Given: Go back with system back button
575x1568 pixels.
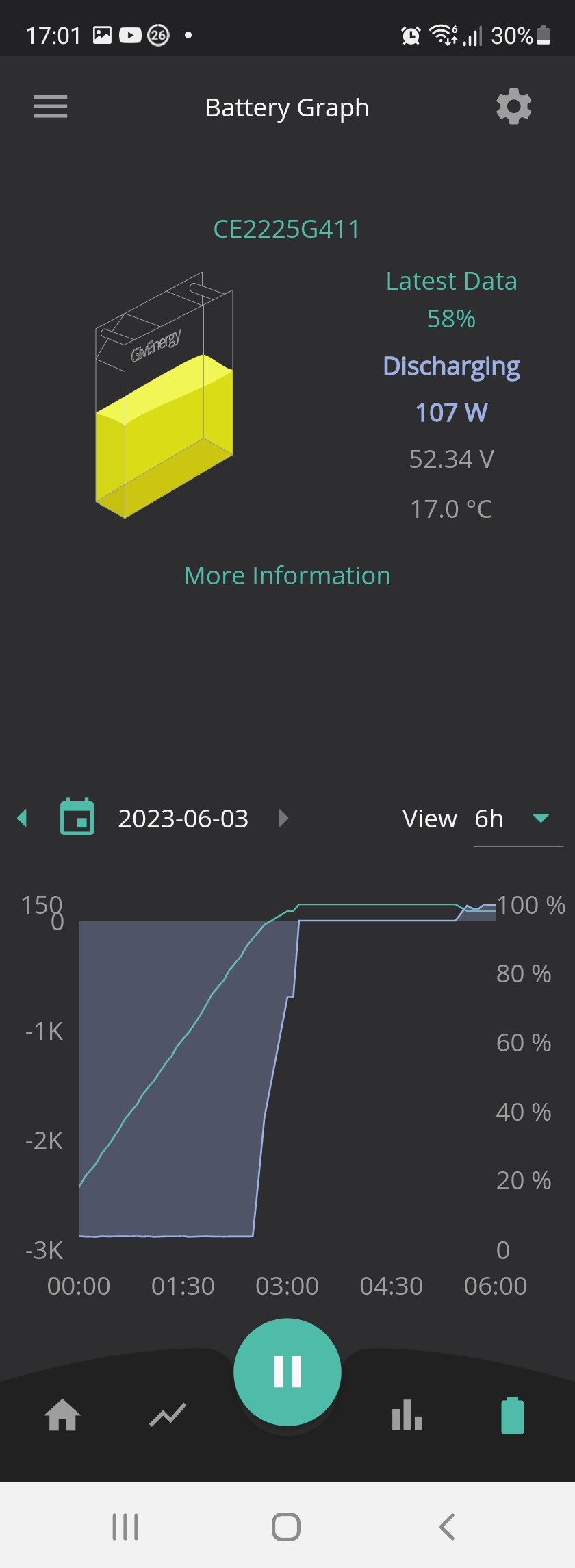Looking at the screenshot, I should point(447,1526).
